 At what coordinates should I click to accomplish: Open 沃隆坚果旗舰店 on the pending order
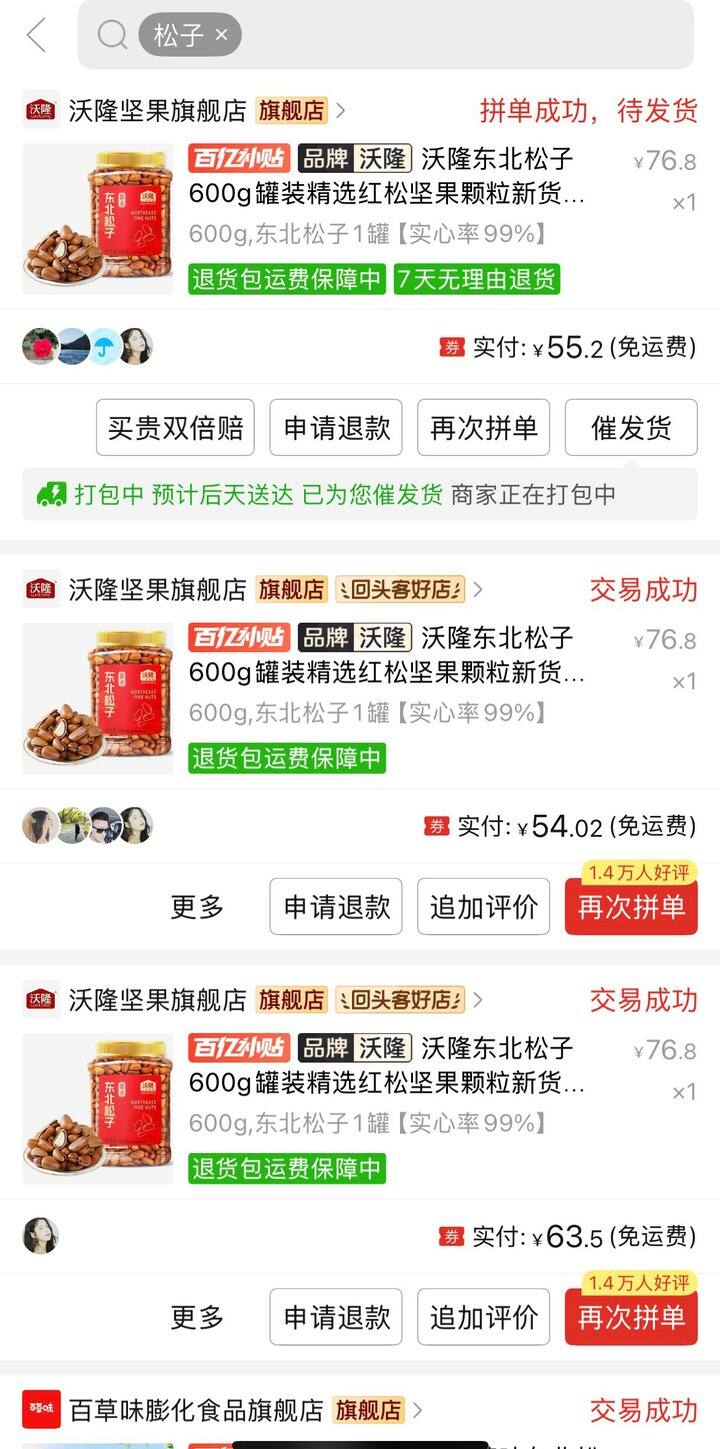(x=157, y=110)
